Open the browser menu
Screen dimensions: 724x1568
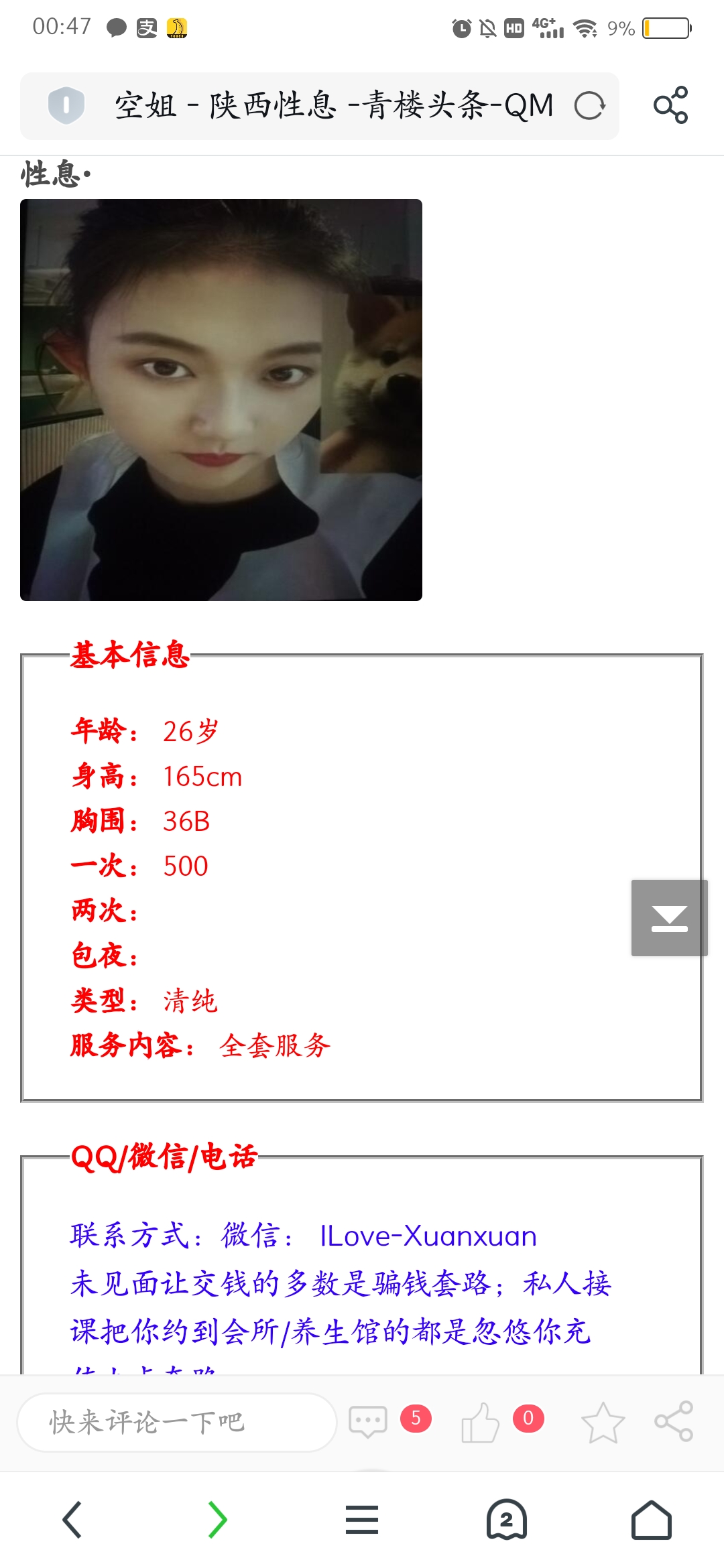(362, 1520)
